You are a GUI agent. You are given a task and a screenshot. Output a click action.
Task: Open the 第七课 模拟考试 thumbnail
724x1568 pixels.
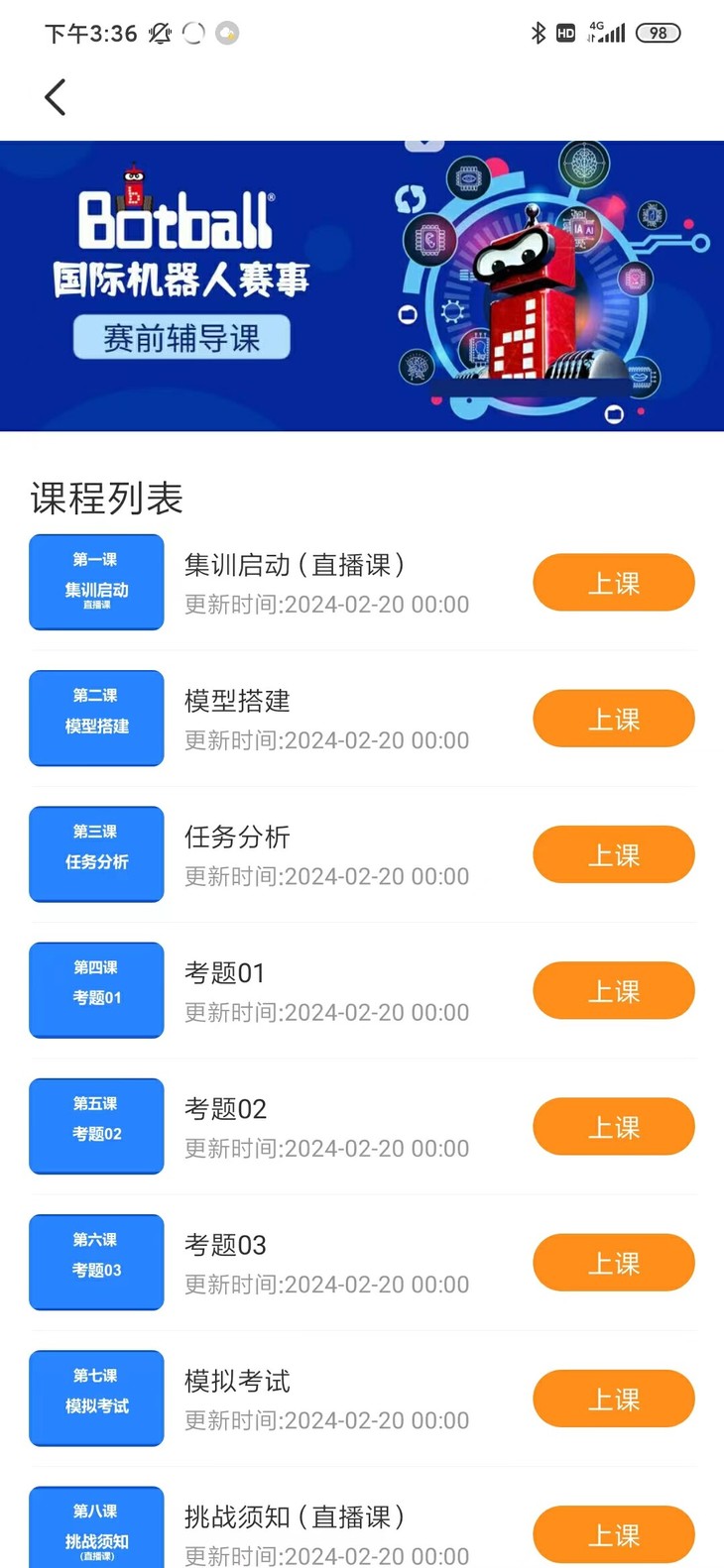click(96, 1398)
